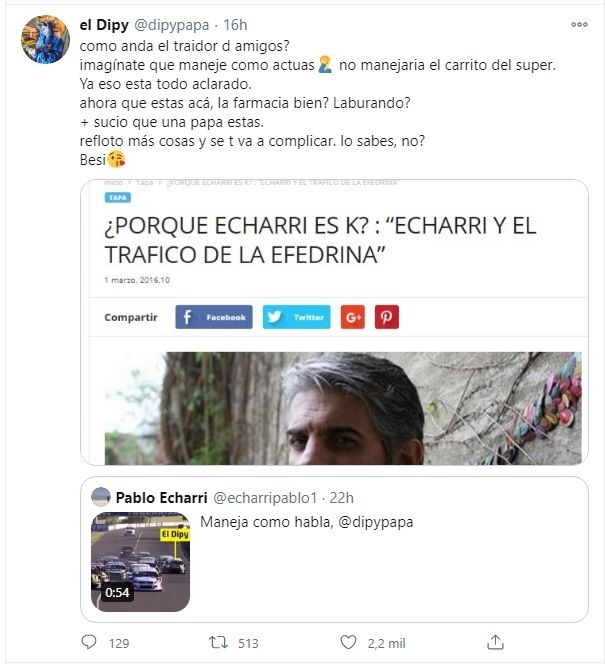Play the 0:54 video in quoted tweet

pos(140,563)
